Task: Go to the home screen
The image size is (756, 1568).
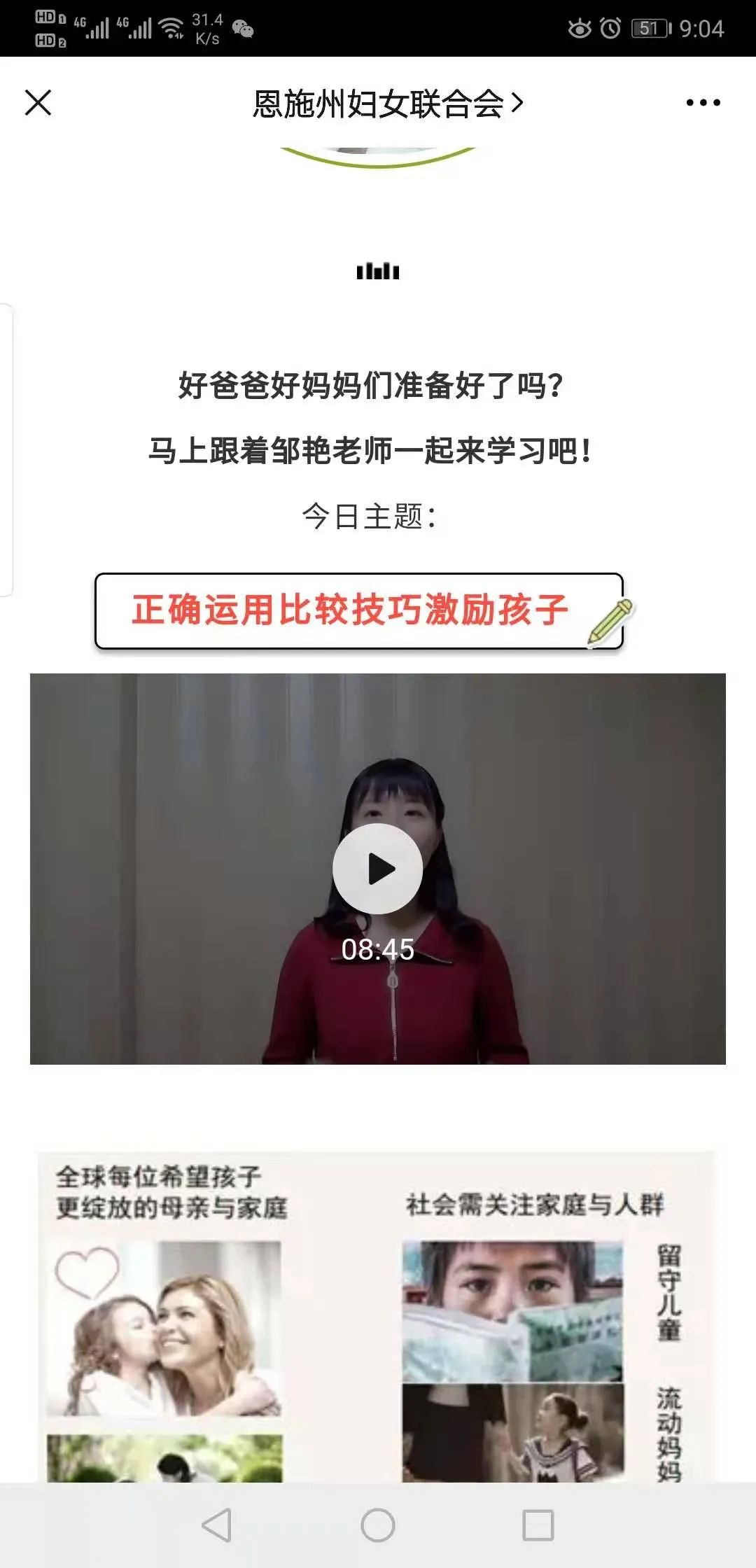Action: pyautogui.click(x=378, y=1525)
